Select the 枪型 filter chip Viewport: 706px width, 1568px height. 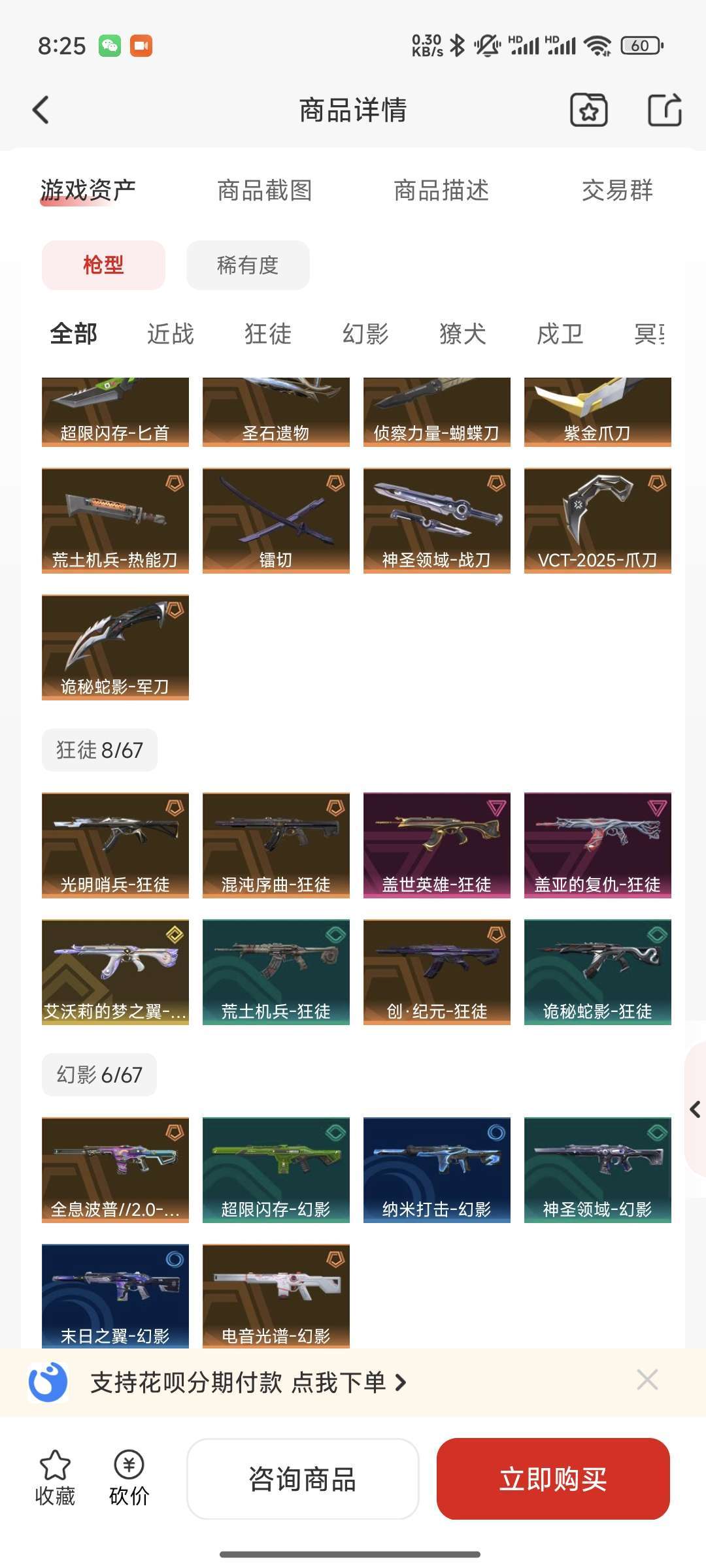pos(103,265)
